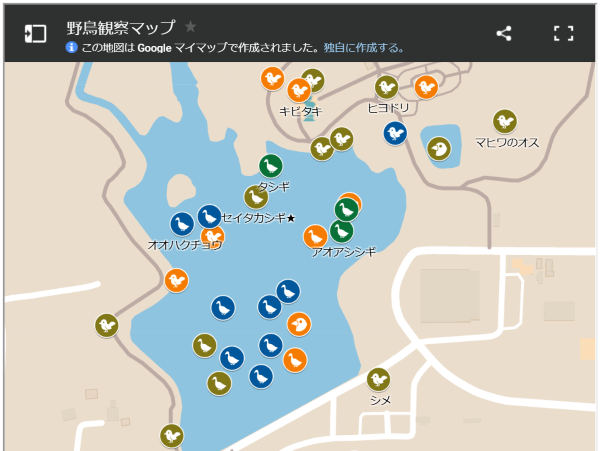Viewport: 600px width, 451px height.
Task: Open the map legend side panel
Action: coord(35,33)
